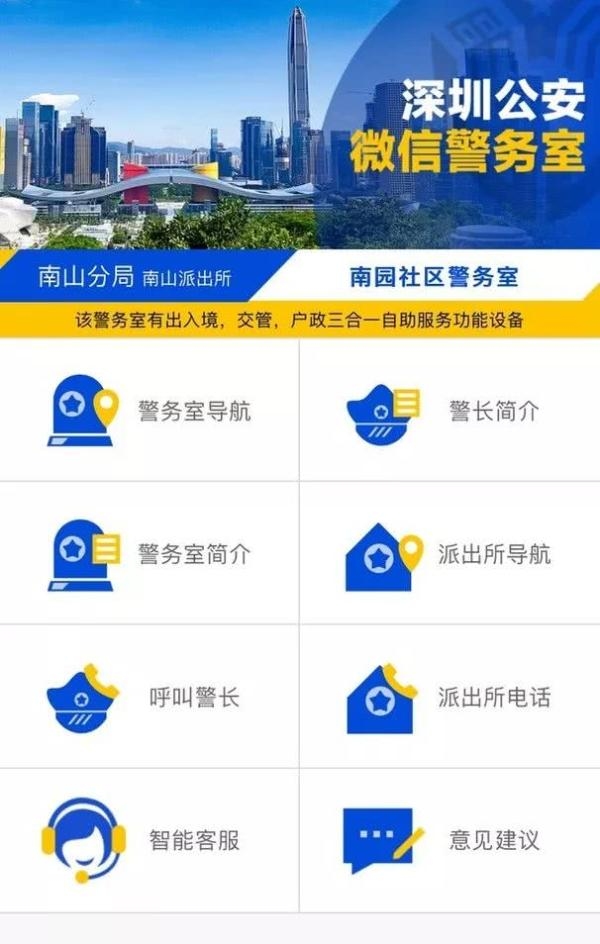
Task: Open 警务室简介 introduction
Action: point(150,554)
